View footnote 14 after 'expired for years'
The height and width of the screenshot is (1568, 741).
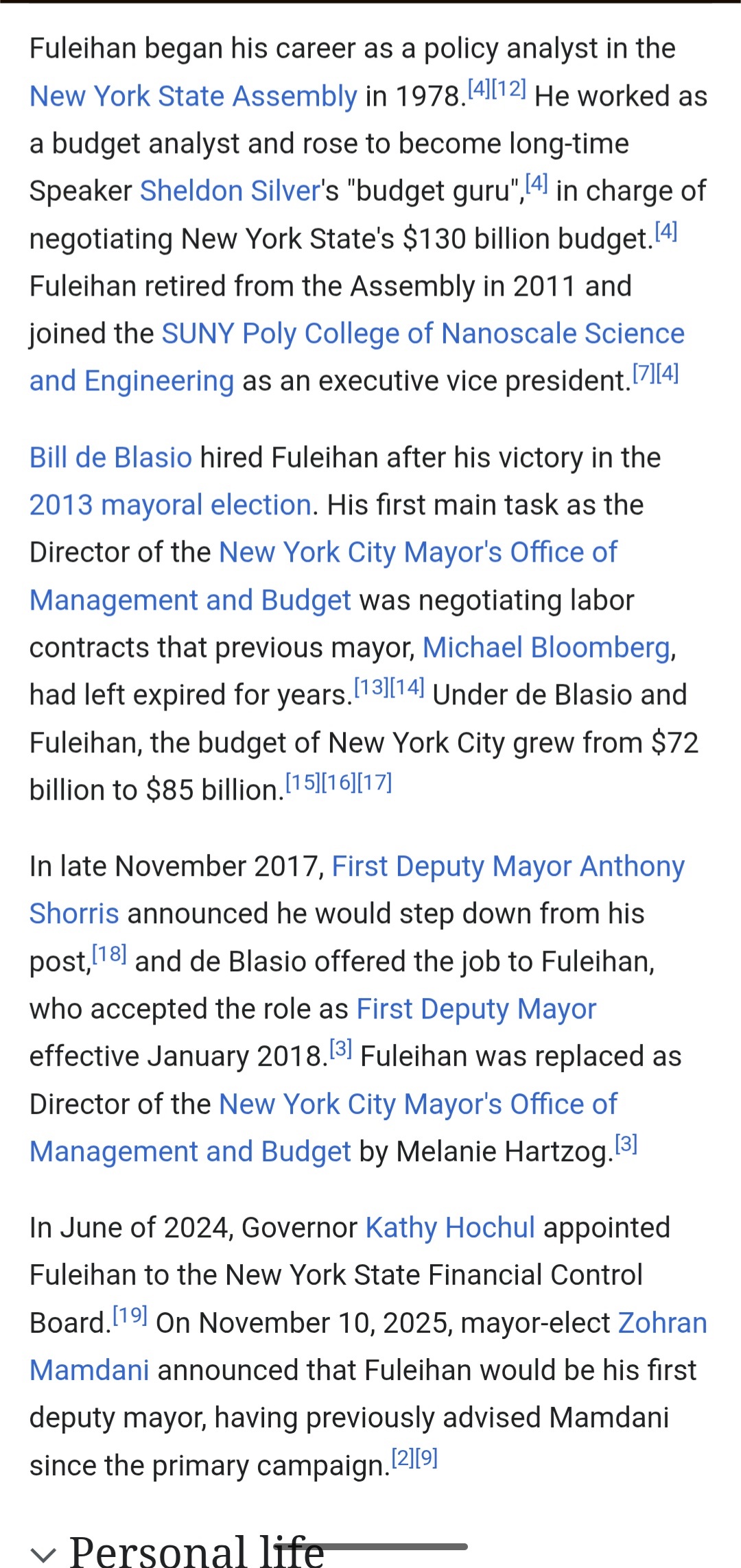pyautogui.click(x=408, y=687)
